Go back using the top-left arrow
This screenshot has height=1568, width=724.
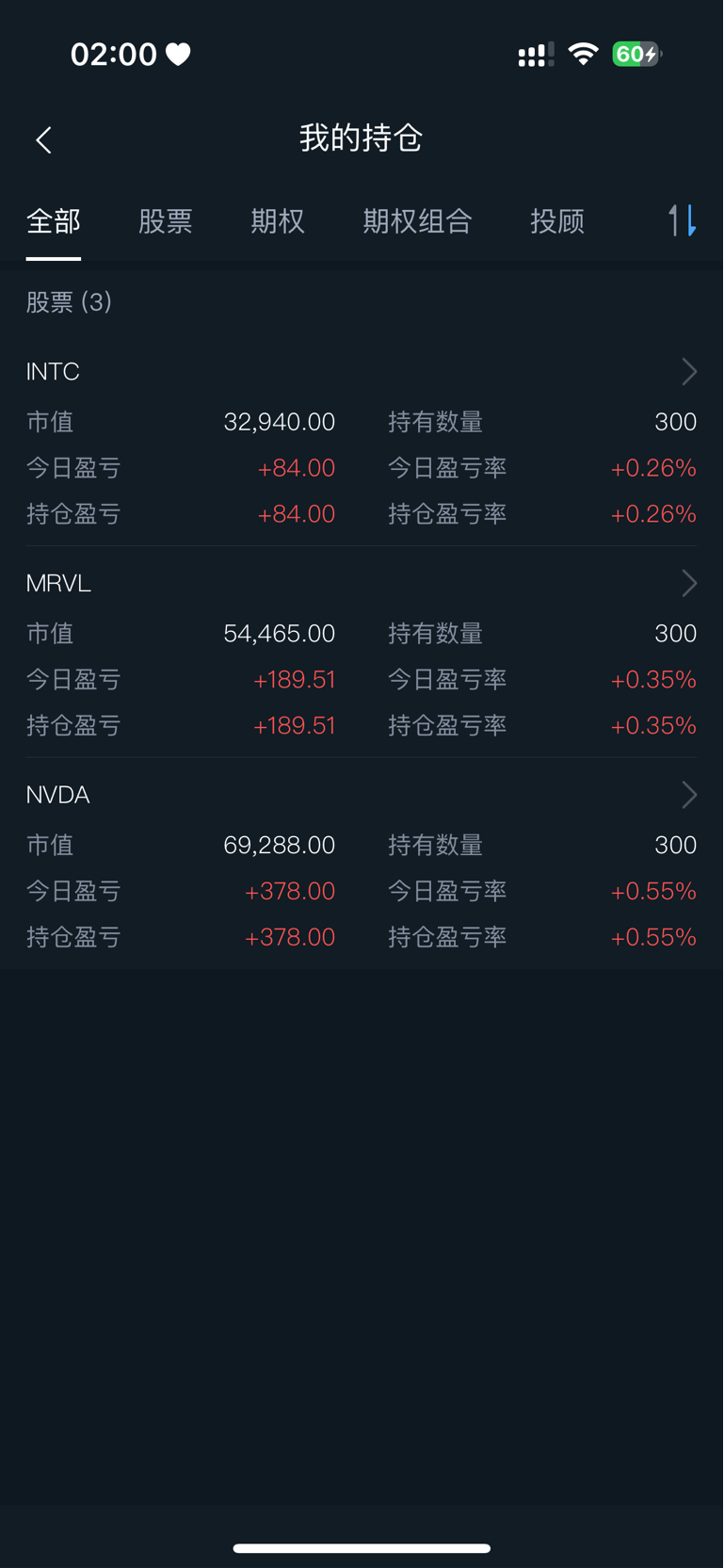[43, 140]
